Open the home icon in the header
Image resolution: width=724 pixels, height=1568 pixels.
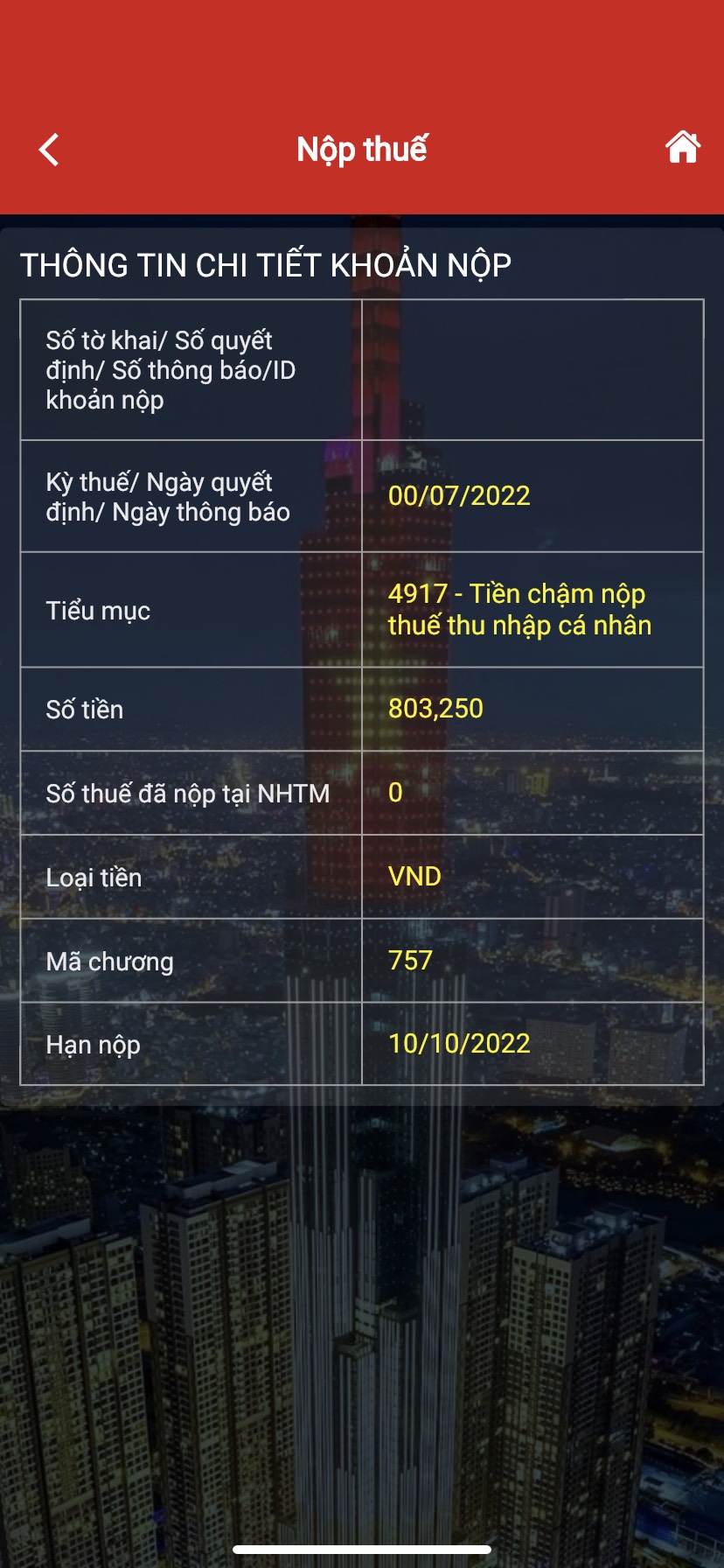[x=683, y=147]
